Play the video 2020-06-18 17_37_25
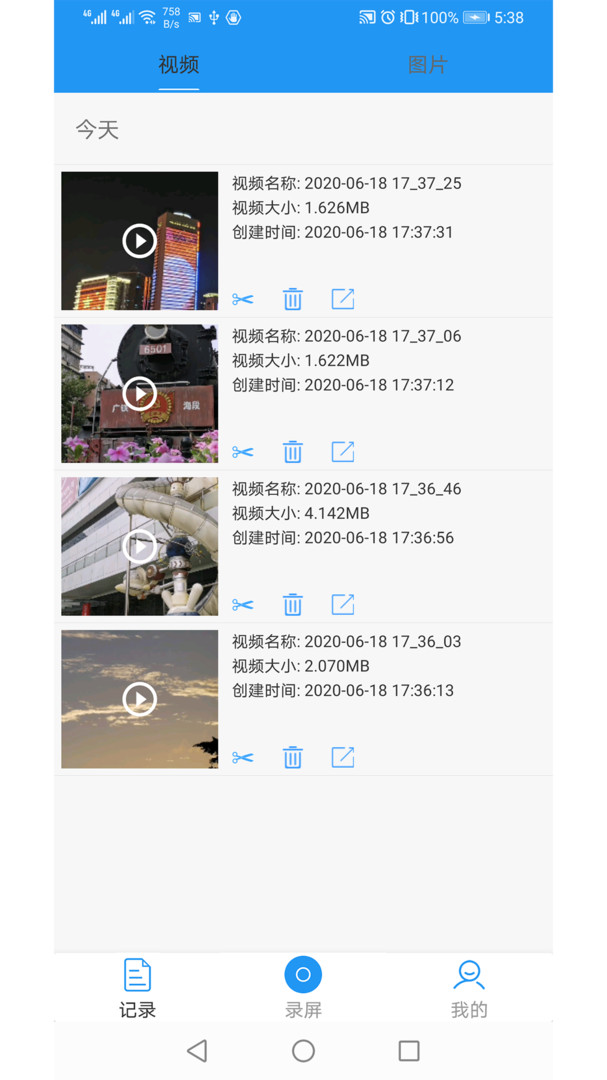Screen dimensions: 607x1080 point(140,241)
